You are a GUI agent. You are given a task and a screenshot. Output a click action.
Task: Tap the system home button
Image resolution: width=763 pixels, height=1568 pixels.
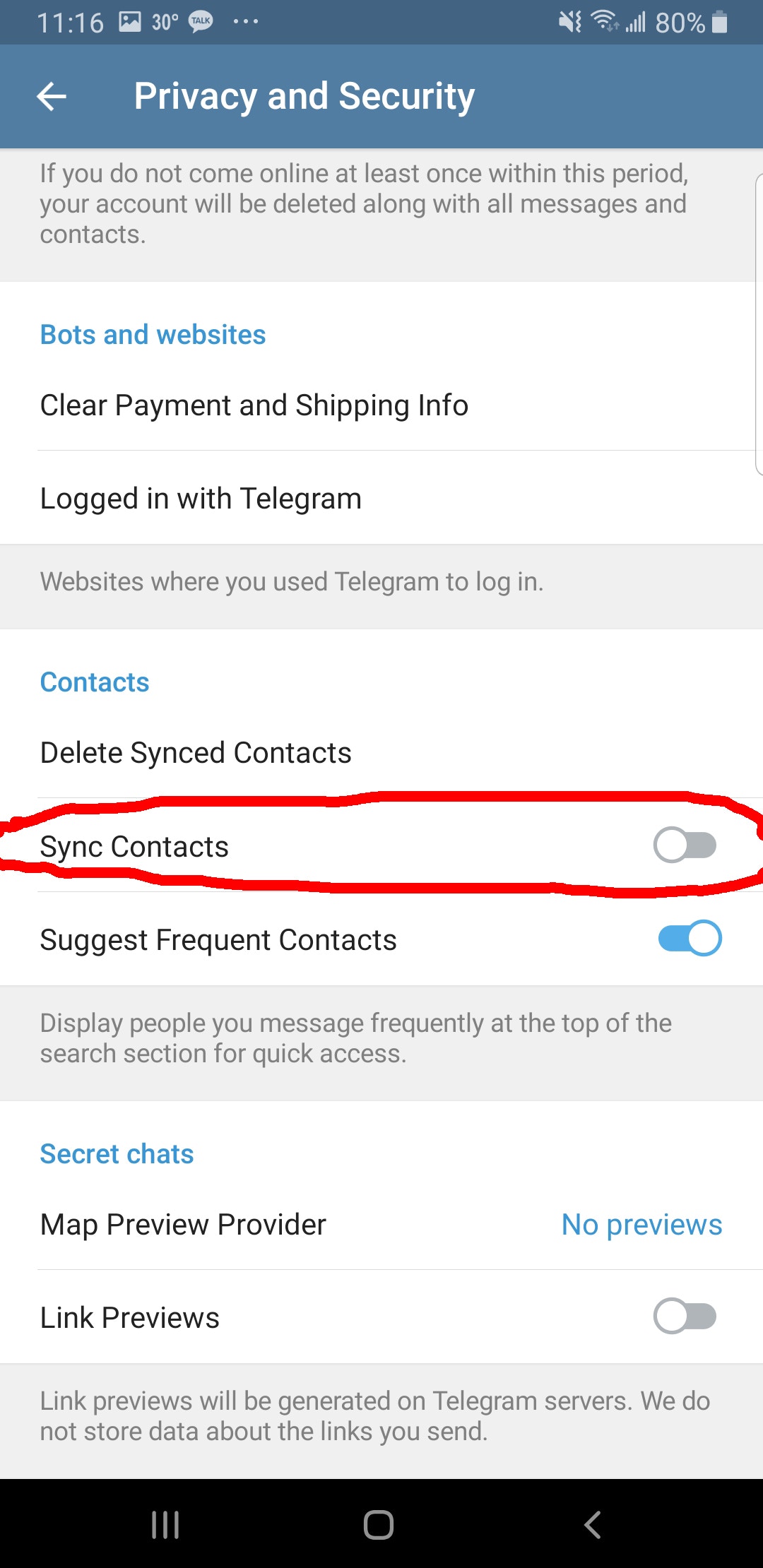[379, 1524]
